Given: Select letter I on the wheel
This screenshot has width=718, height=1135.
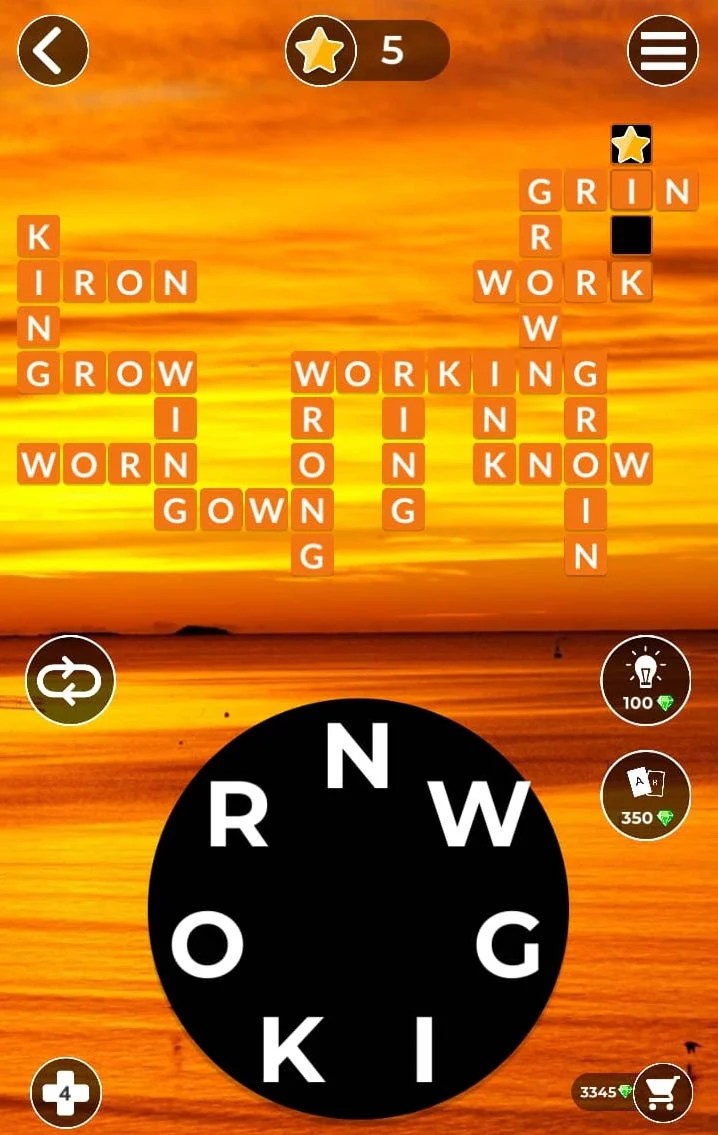Looking at the screenshot, I should (x=424, y=1050).
